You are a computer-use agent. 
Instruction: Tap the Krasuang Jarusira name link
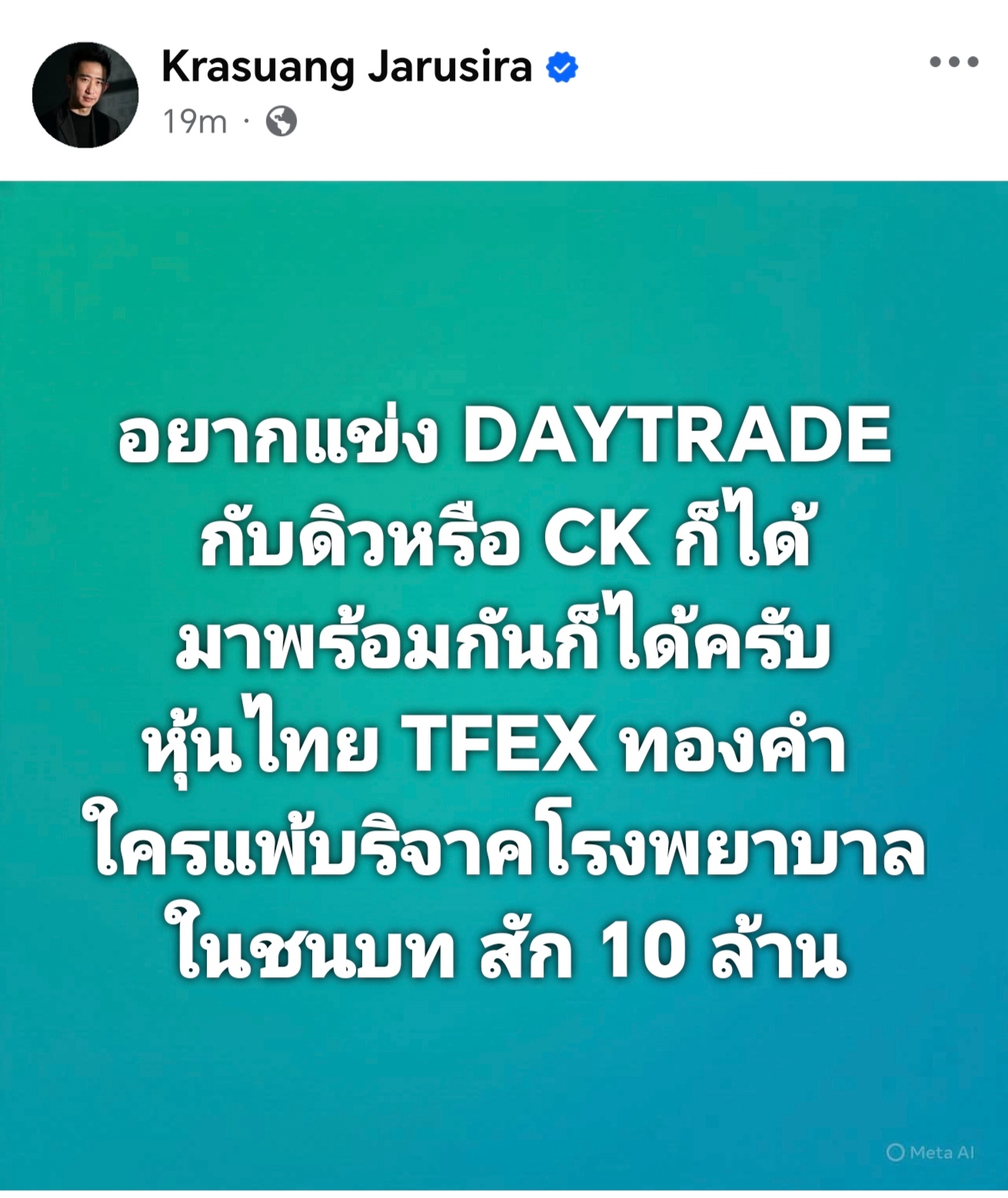pos(347,68)
